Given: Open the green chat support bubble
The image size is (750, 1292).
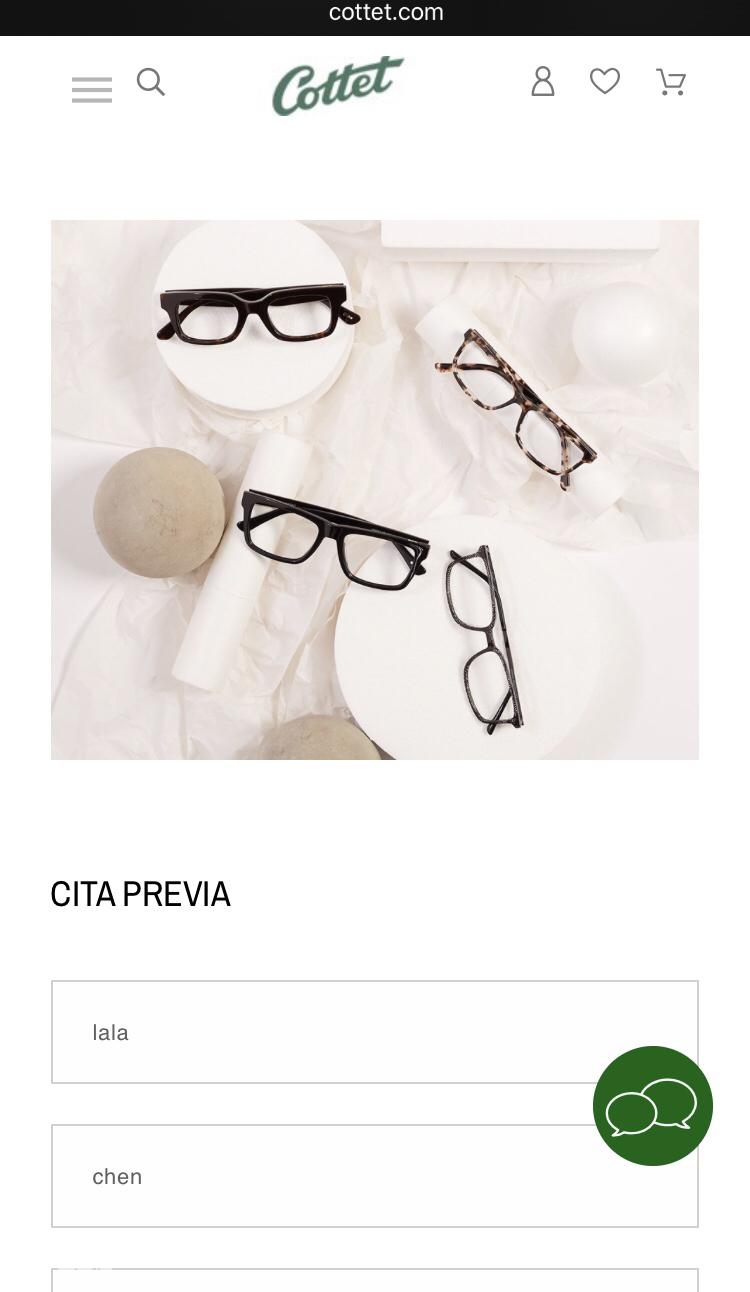Looking at the screenshot, I should pos(652,1106).
